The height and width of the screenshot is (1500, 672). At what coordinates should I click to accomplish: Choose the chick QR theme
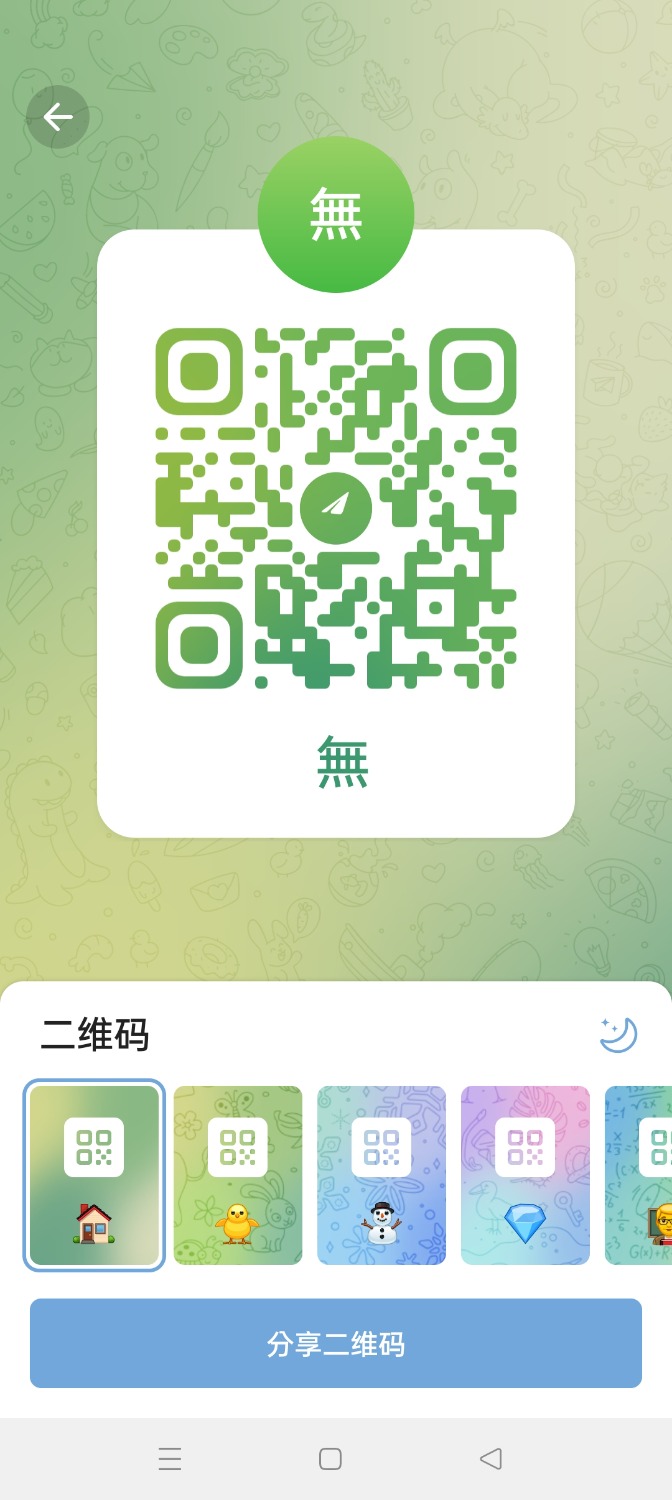click(238, 1175)
